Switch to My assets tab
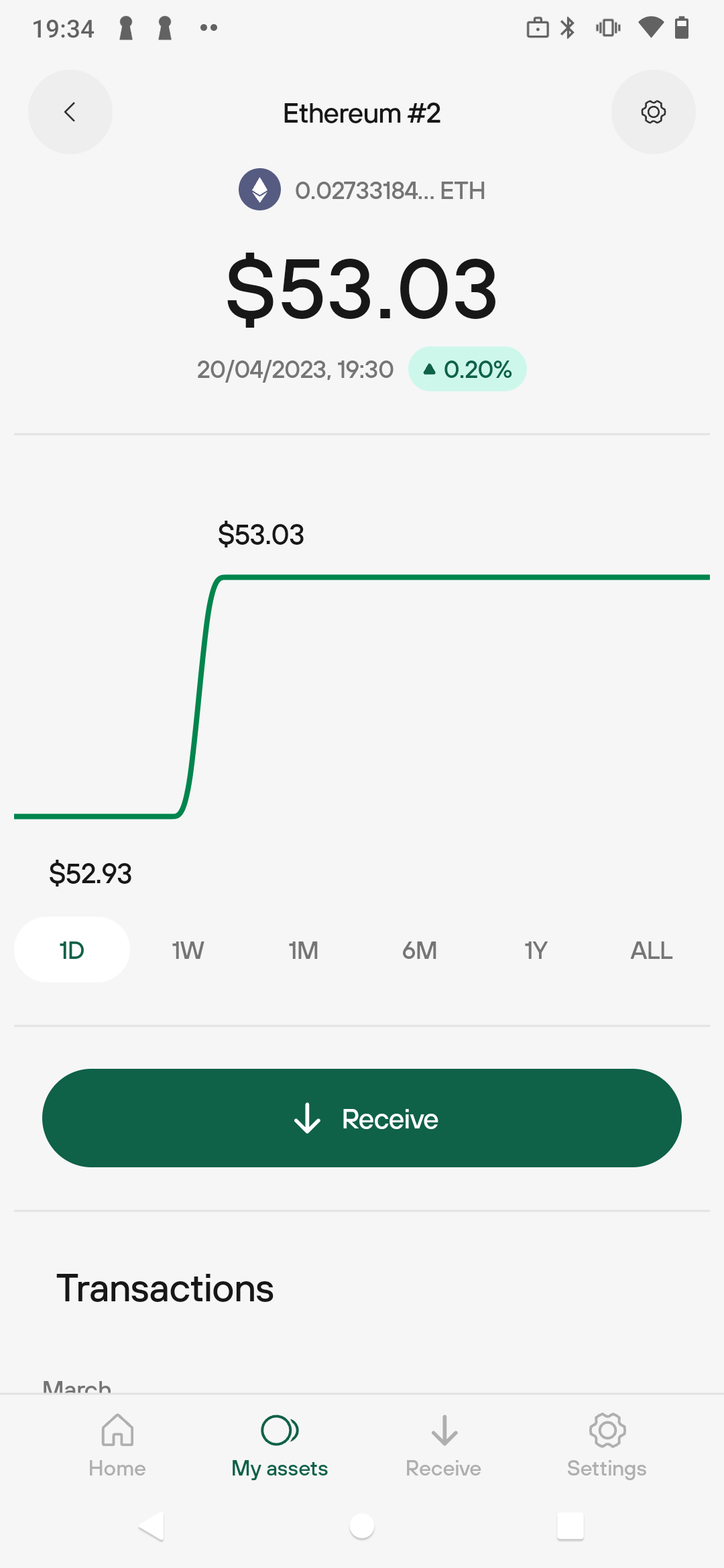 pos(280,1445)
